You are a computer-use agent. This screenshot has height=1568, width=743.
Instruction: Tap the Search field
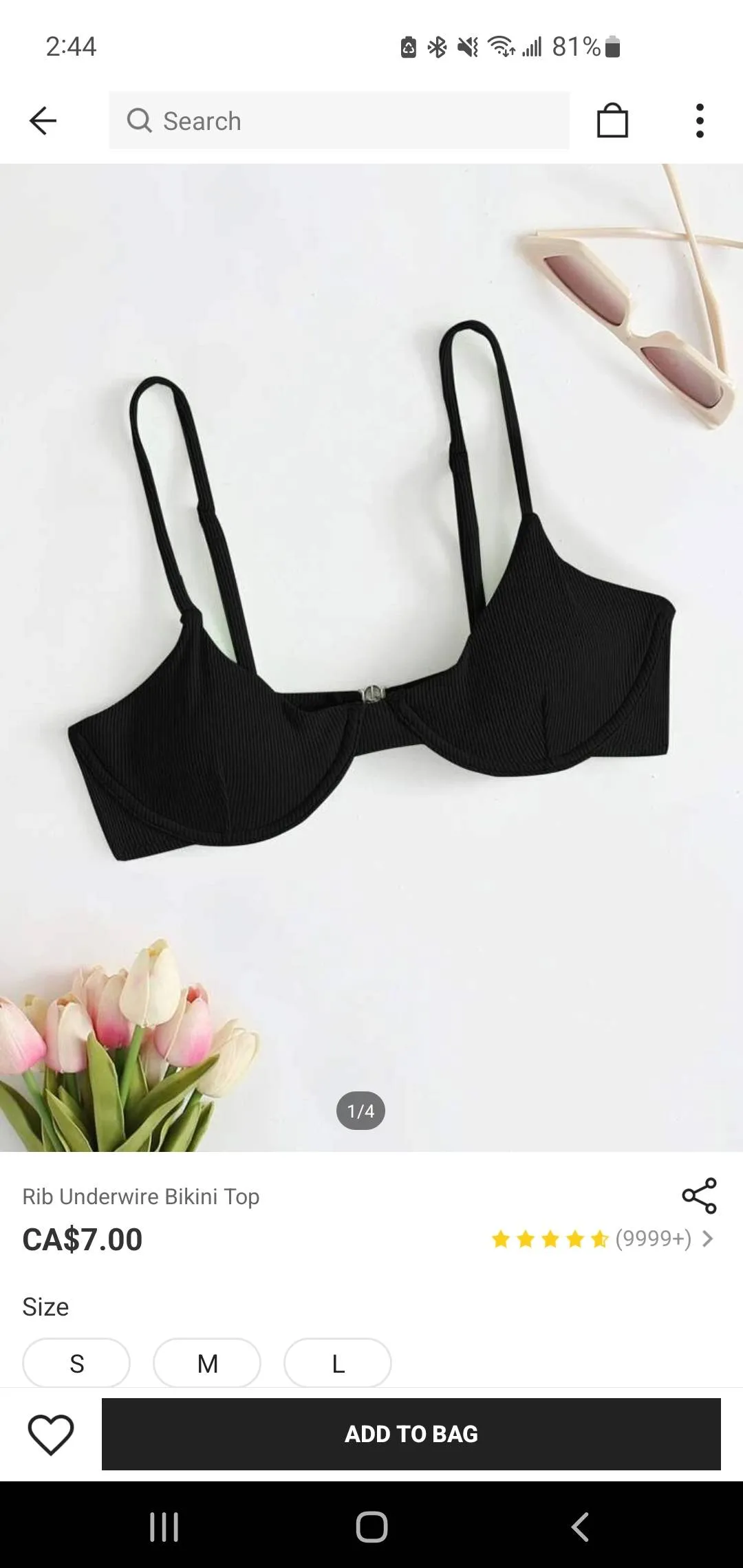tap(338, 121)
